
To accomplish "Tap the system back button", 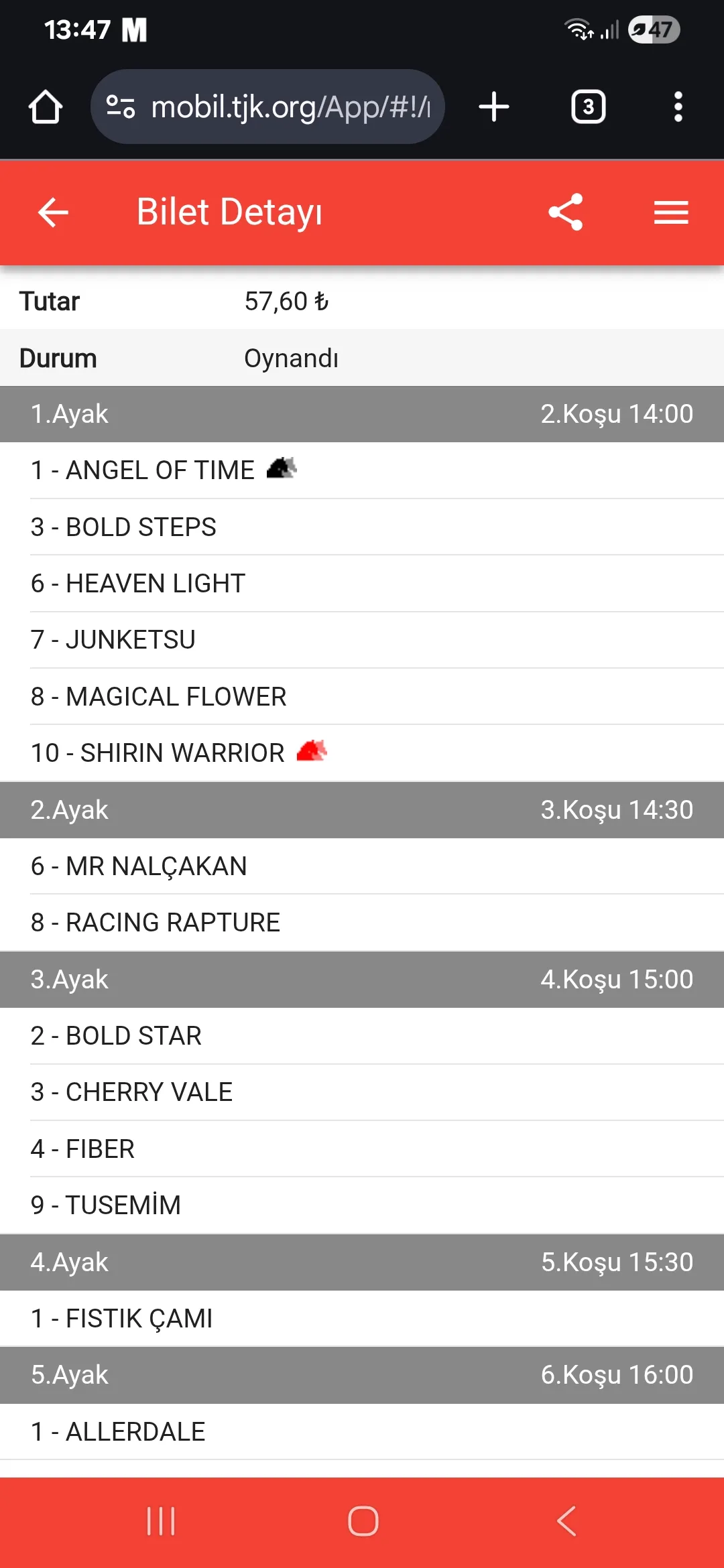I will coord(566,1521).
